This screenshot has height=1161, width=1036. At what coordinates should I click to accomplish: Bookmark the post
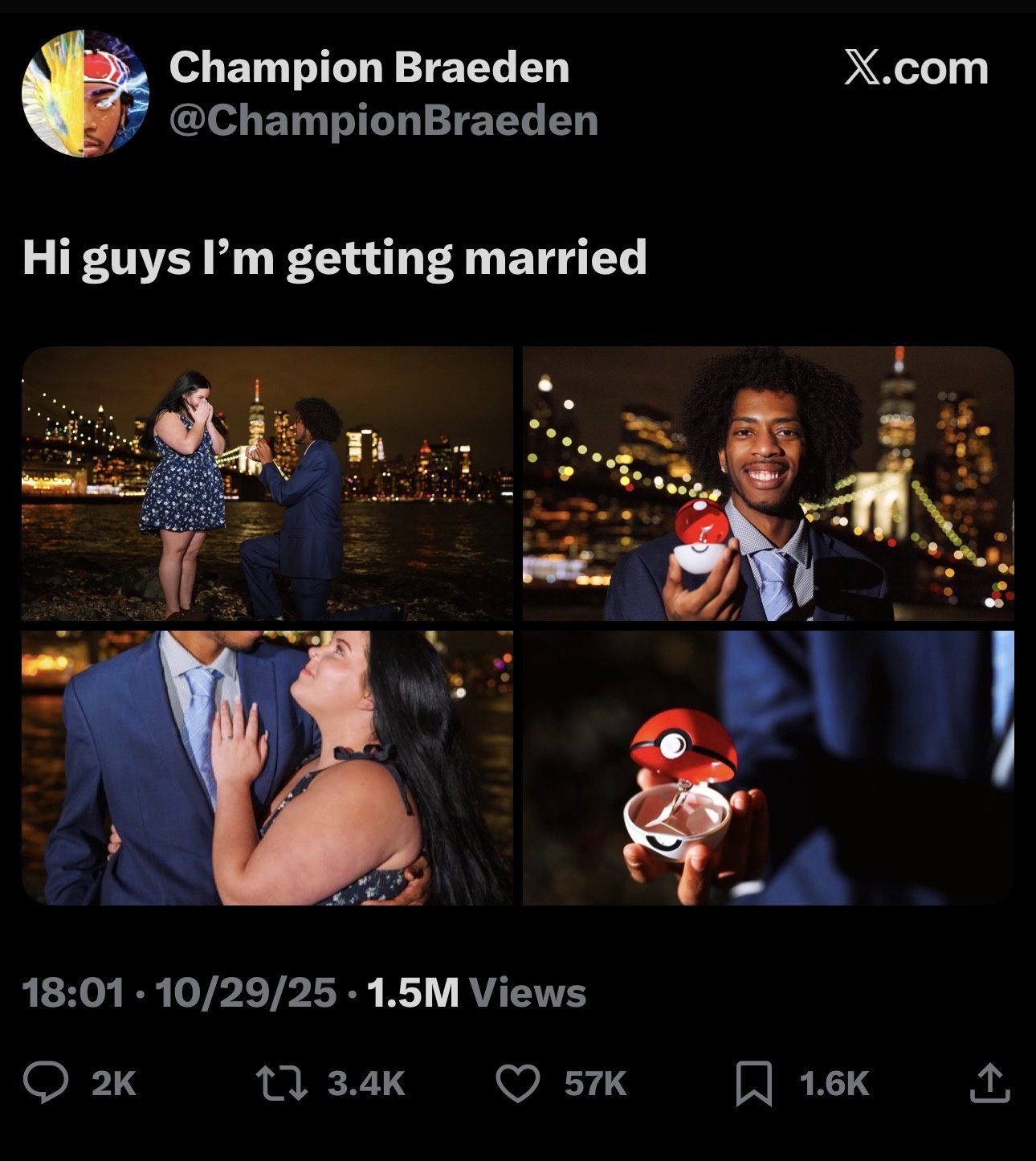click(754, 1084)
